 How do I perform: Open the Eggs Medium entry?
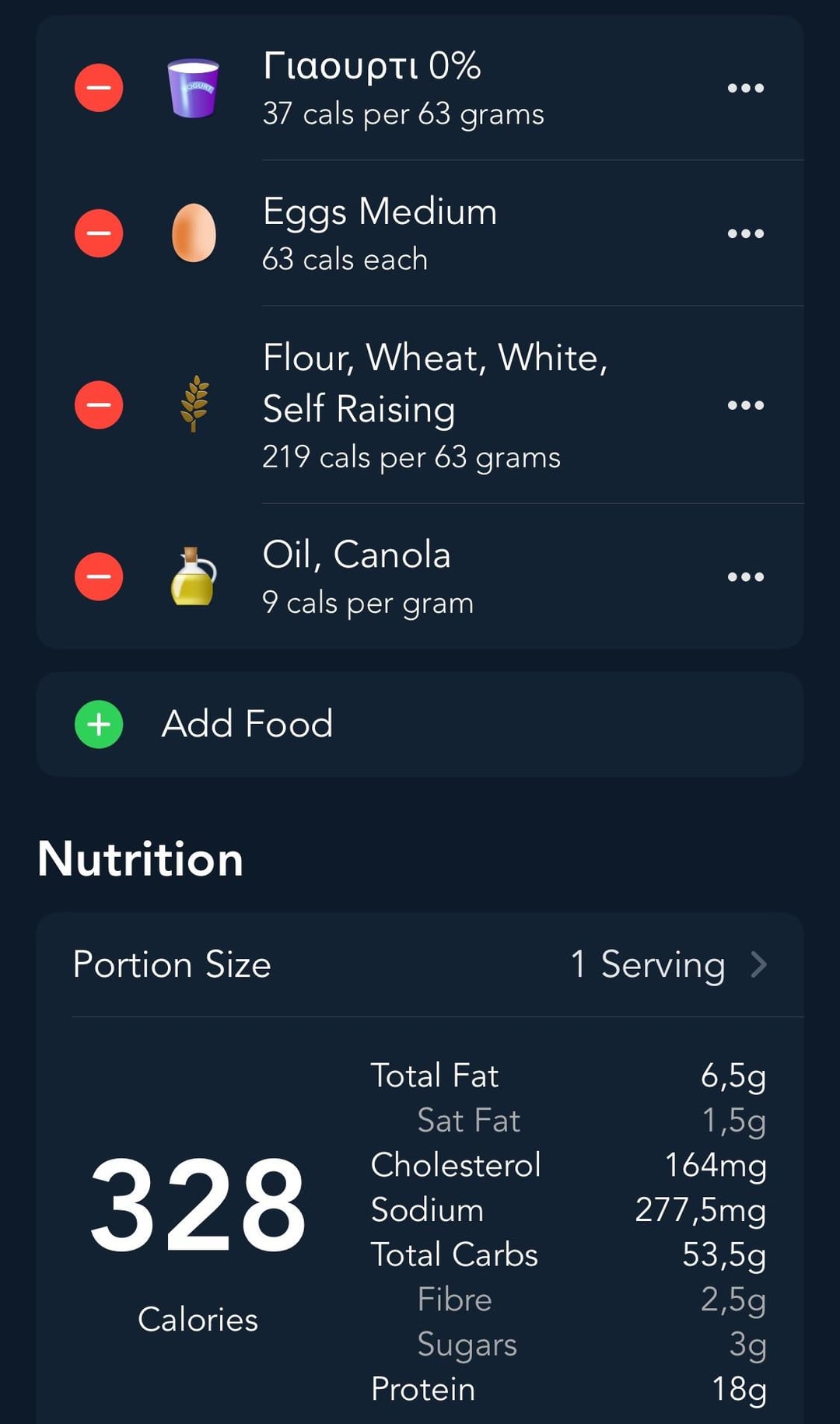pyautogui.click(x=420, y=233)
